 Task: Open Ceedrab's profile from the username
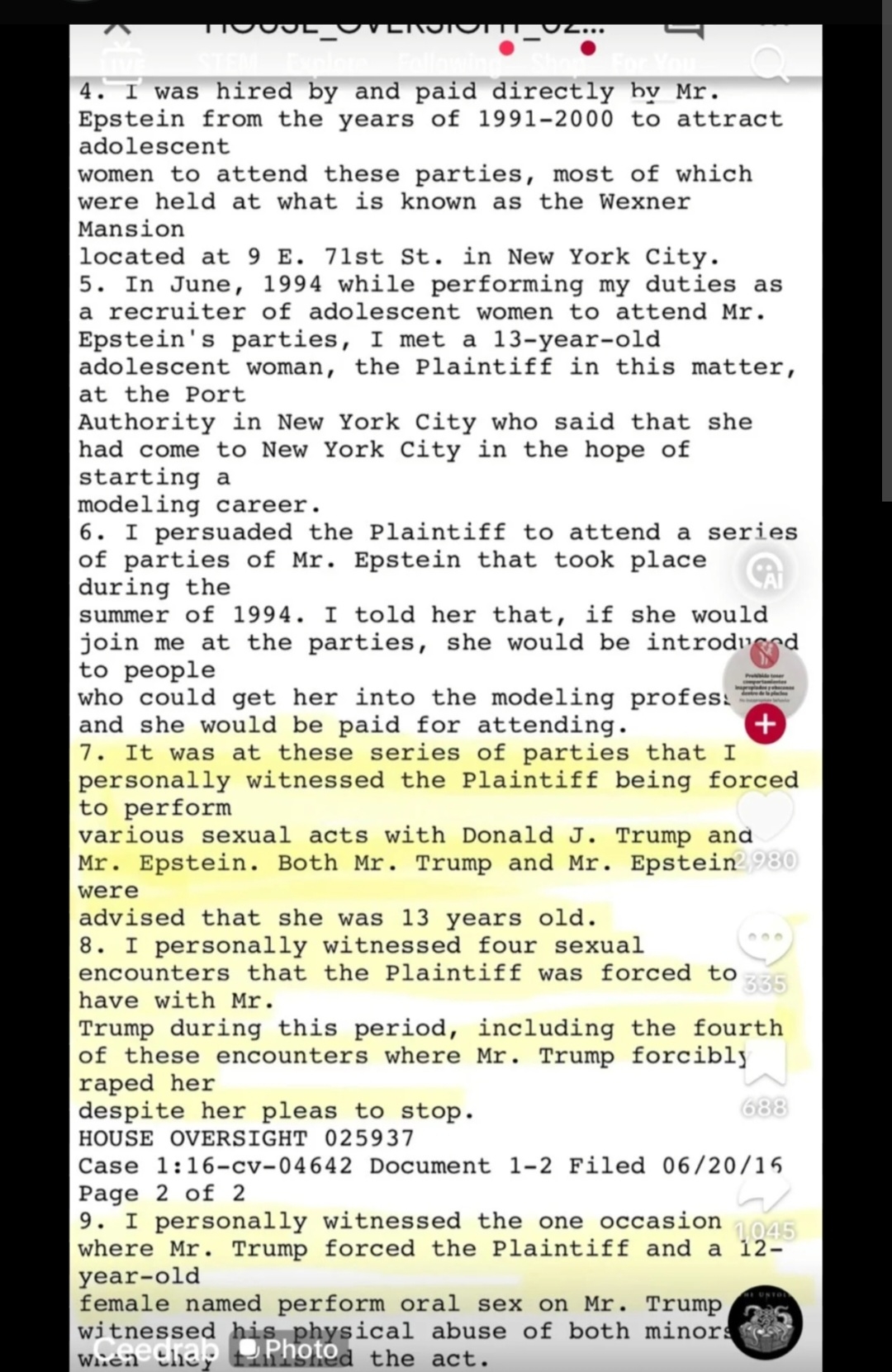156,1349
